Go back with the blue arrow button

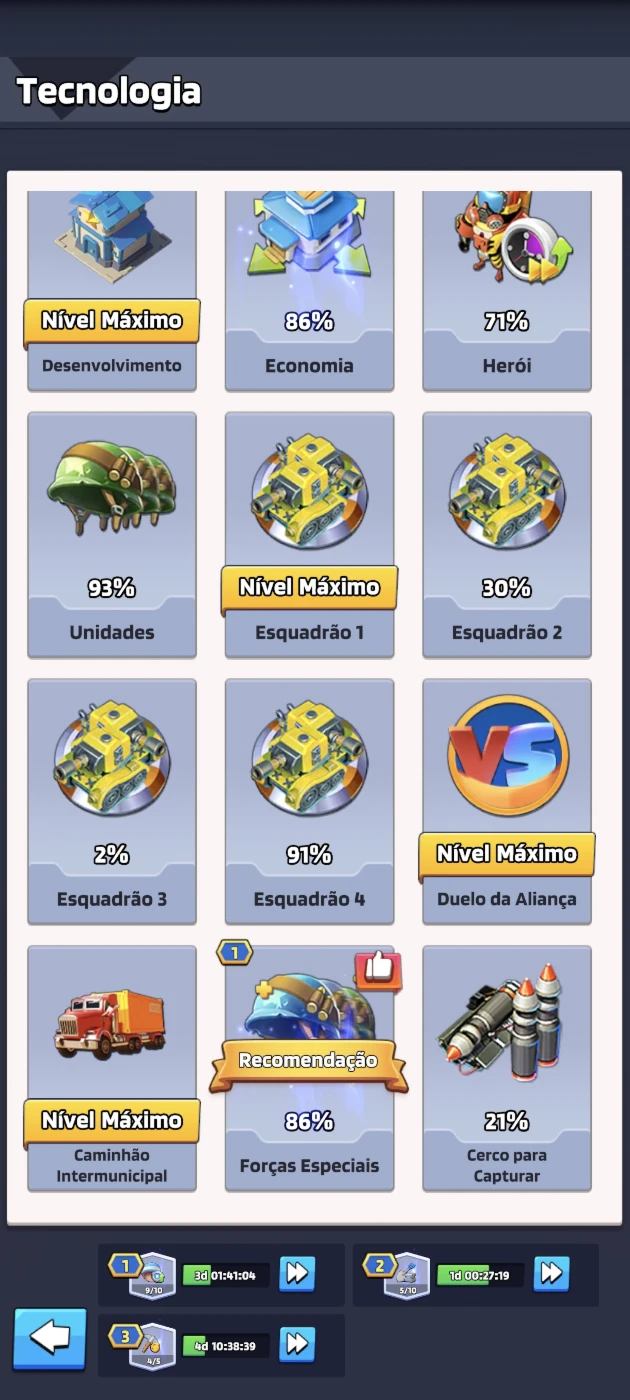click(50, 1338)
